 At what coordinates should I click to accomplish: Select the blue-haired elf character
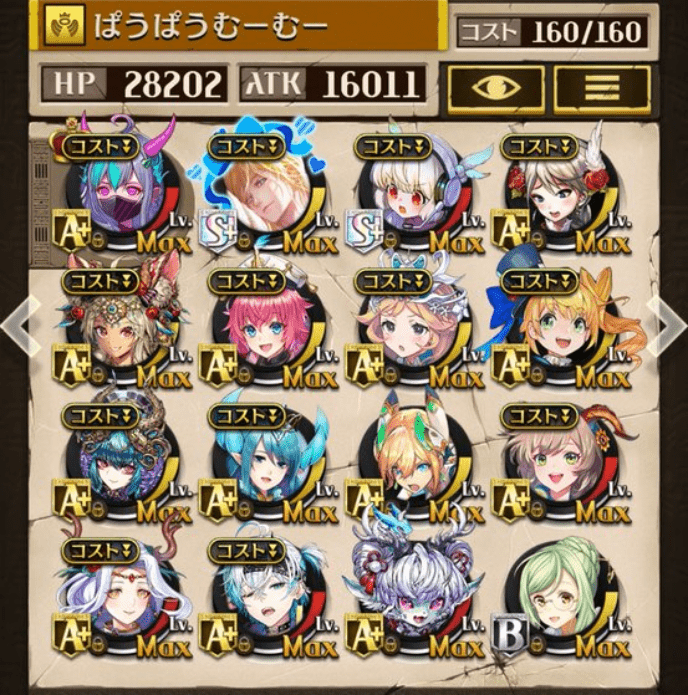264,462
